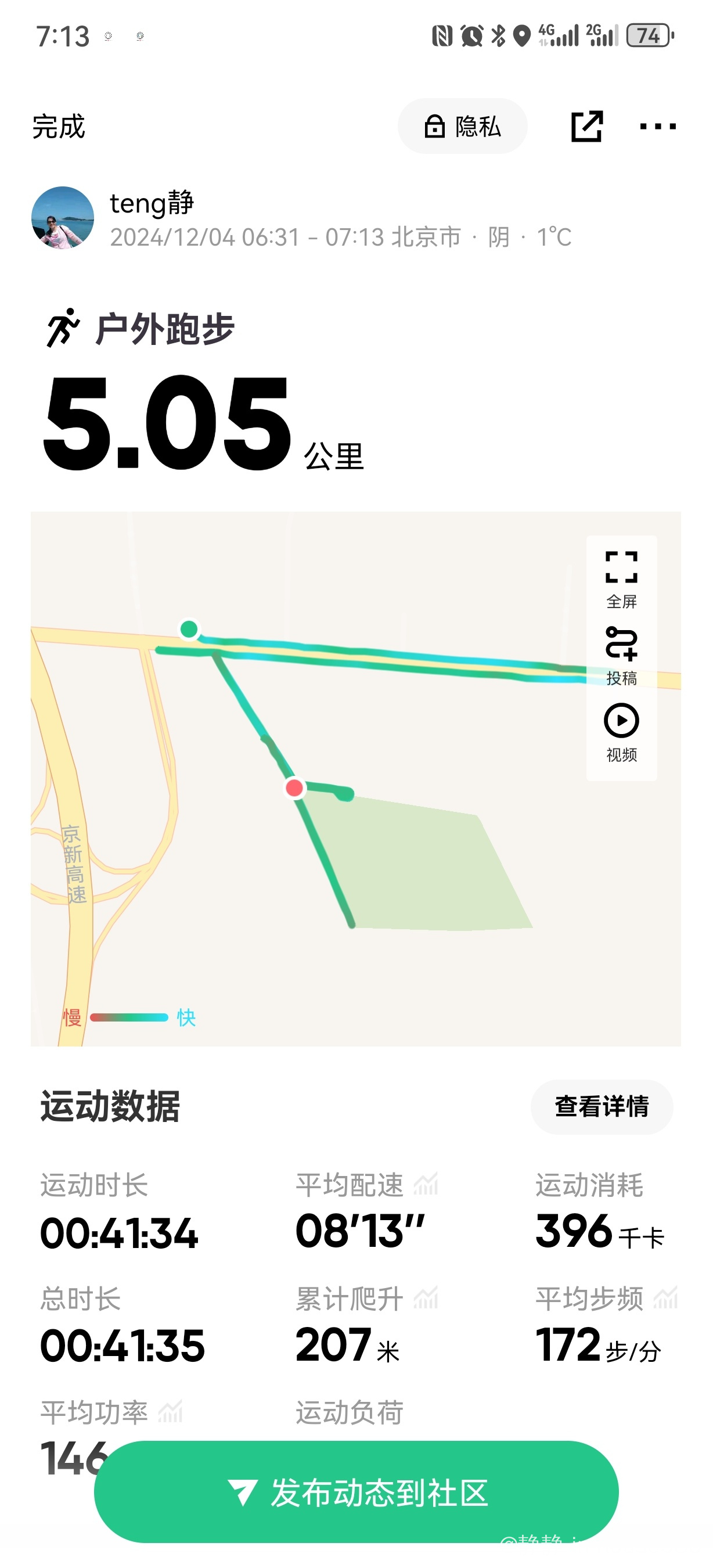713x1568 pixels.
Task: Expand the map to 全屏
Action: point(621,580)
